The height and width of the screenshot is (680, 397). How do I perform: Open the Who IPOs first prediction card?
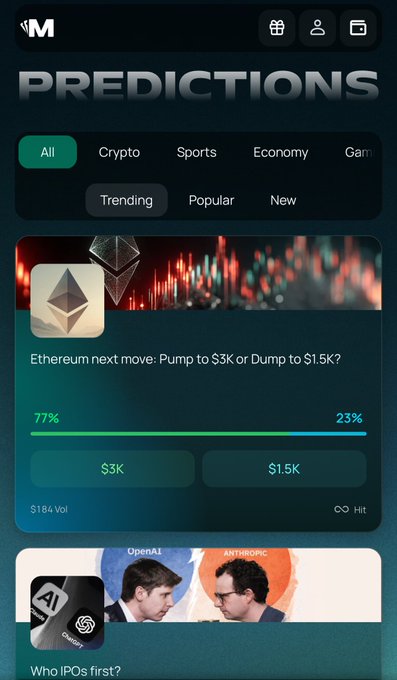pyautogui.click(x=198, y=614)
